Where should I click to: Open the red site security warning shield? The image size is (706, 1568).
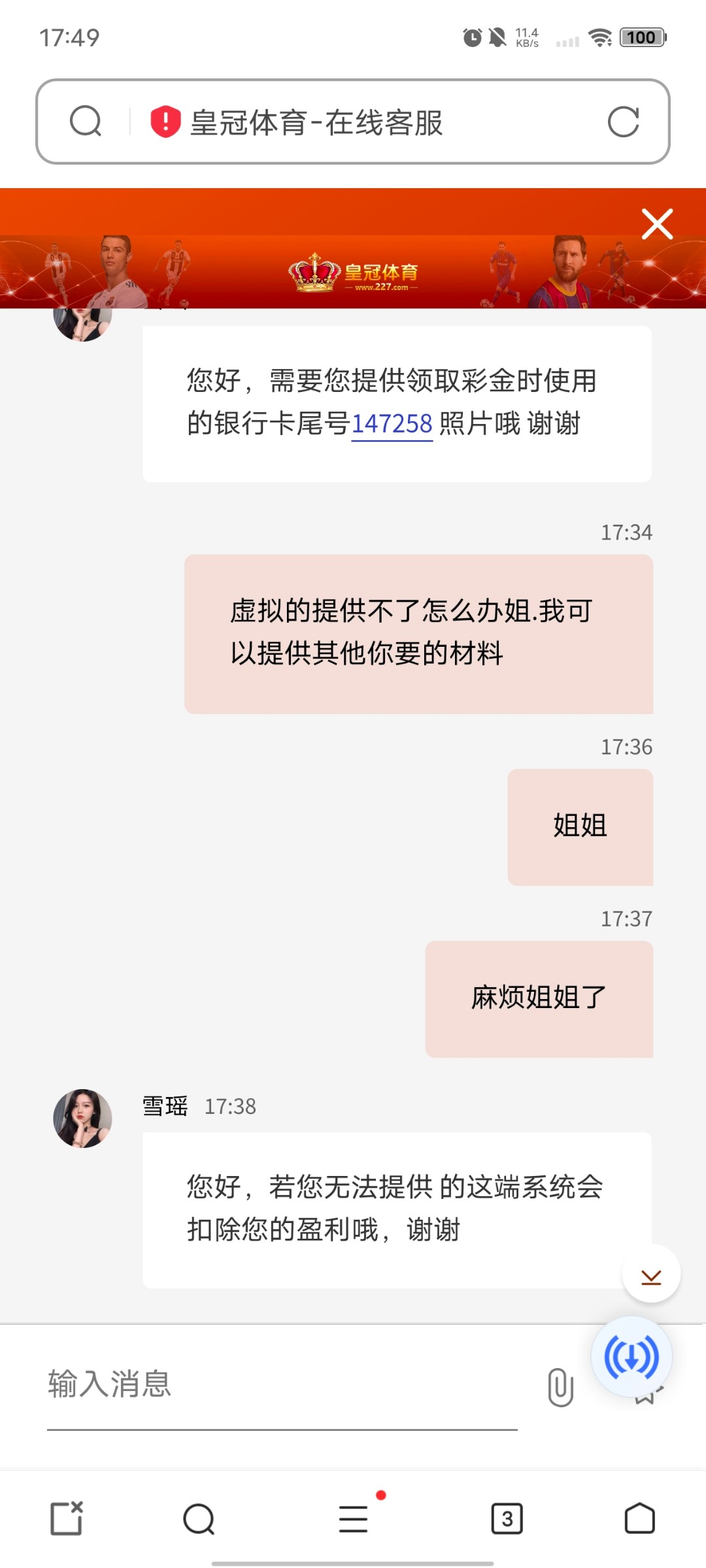point(165,122)
